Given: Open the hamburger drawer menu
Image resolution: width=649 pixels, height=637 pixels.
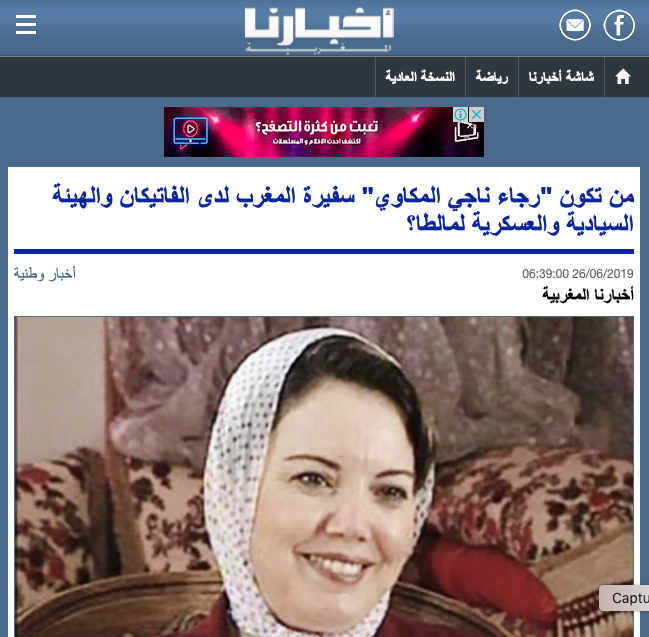Looking at the screenshot, I should click(26, 26).
